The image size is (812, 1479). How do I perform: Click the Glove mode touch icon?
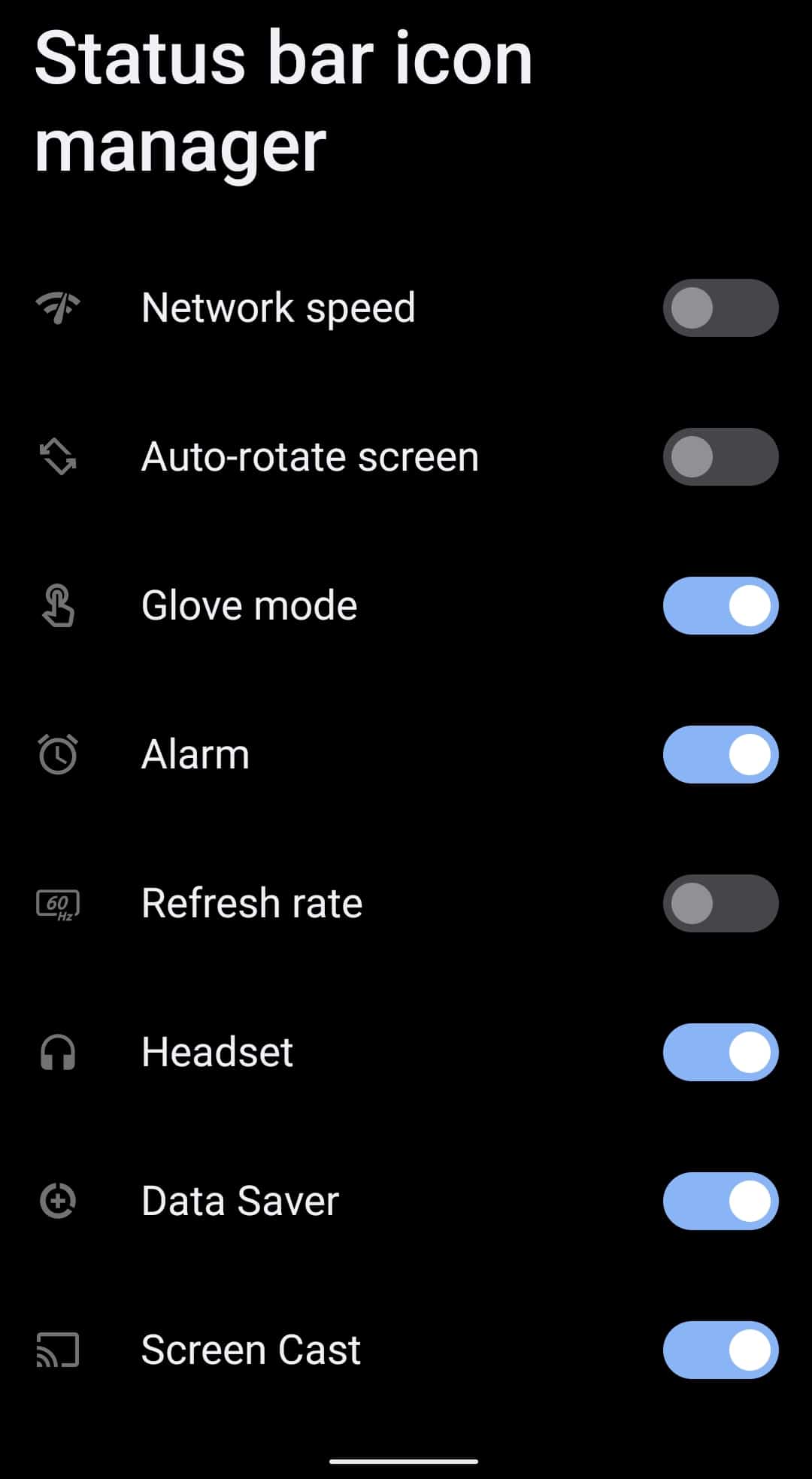[x=59, y=605]
